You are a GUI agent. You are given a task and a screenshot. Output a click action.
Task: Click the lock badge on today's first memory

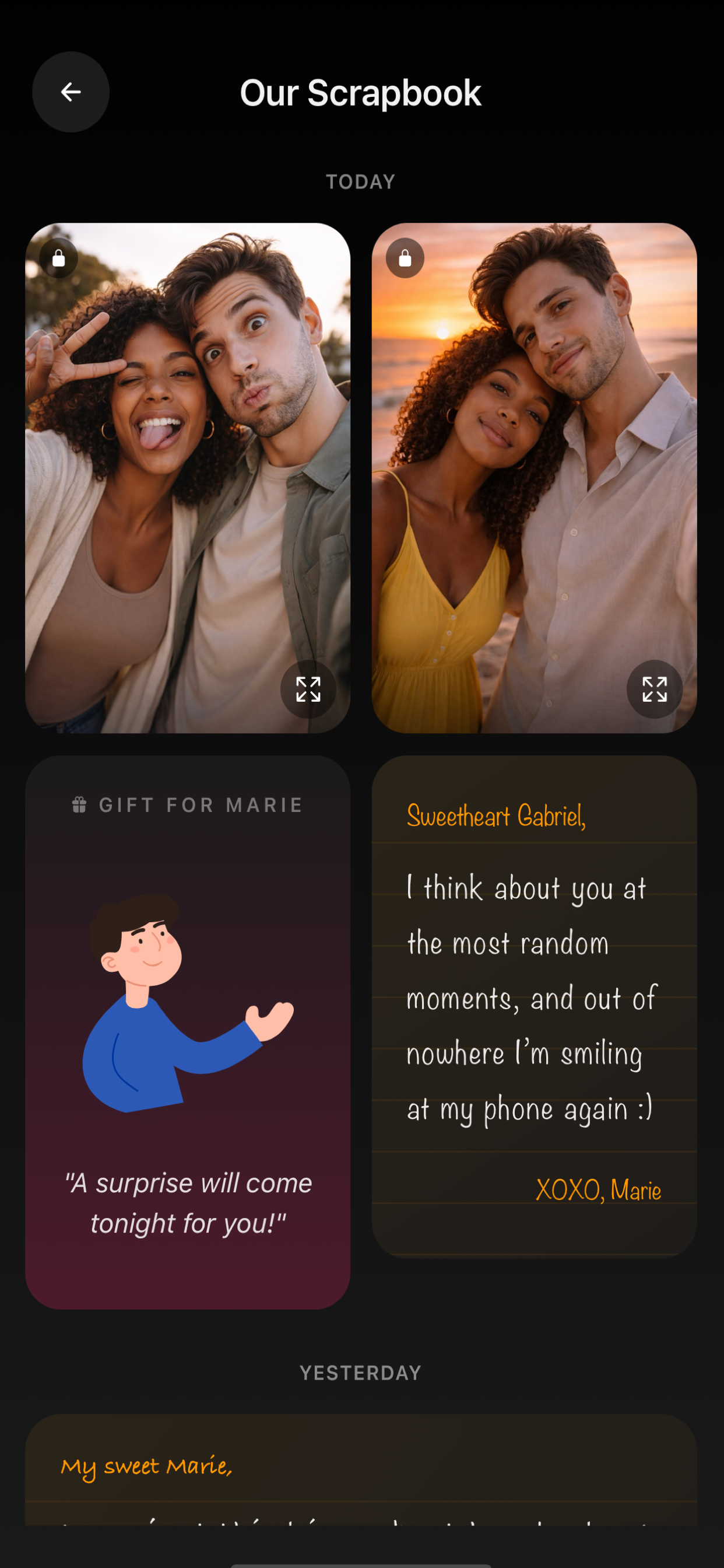point(58,258)
